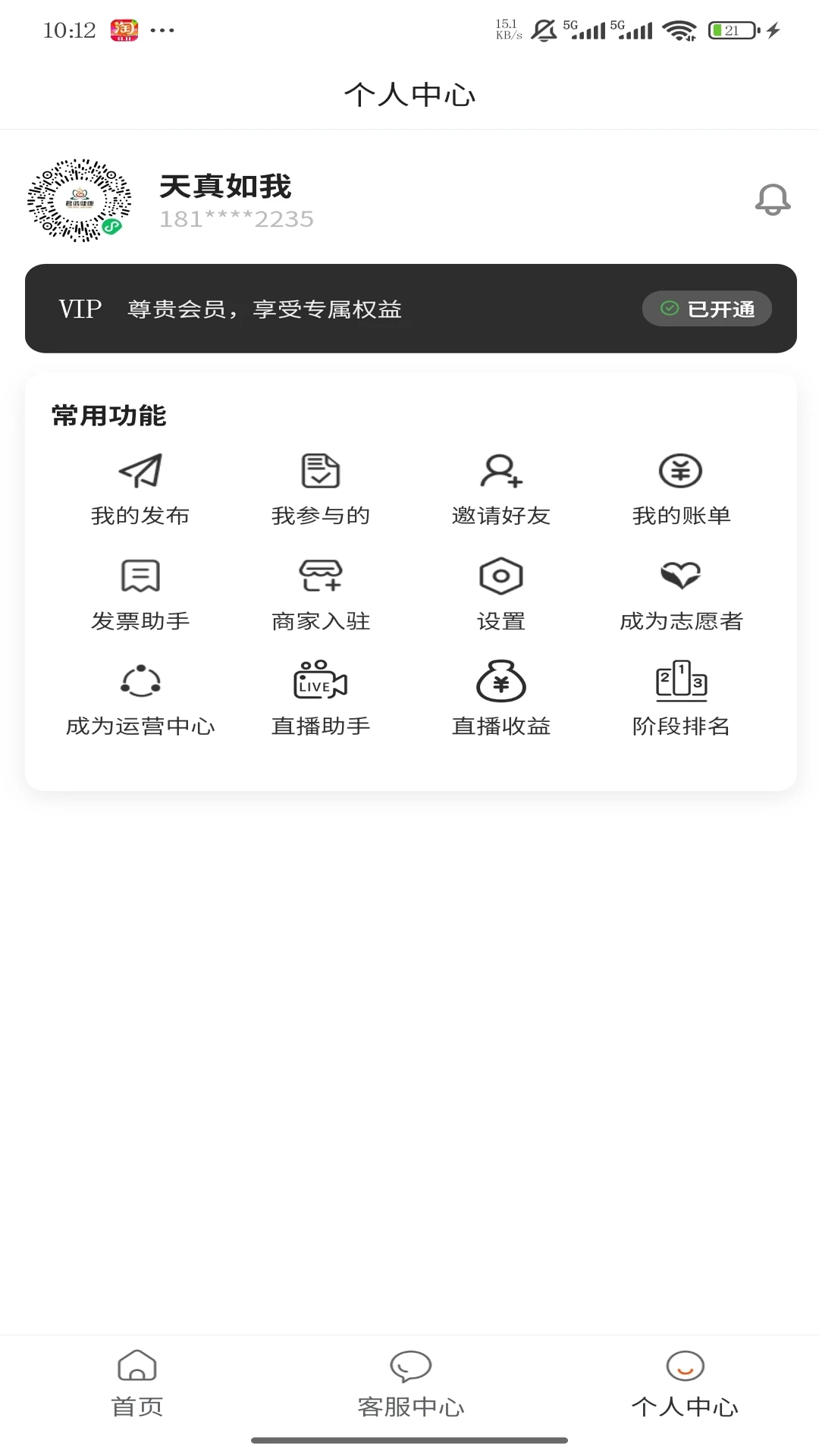Screen dimensions: 819x1456
Task: Tap the nickname 天真如我
Action: [x=225, y=187]
